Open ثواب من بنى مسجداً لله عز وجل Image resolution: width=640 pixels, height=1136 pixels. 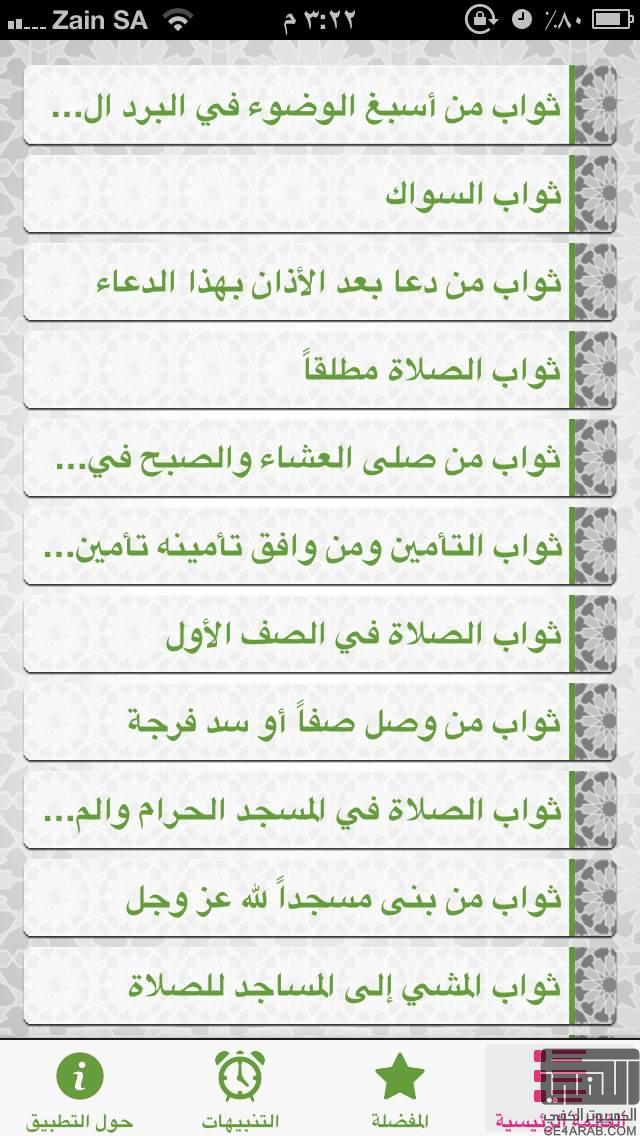click(320, 898)
